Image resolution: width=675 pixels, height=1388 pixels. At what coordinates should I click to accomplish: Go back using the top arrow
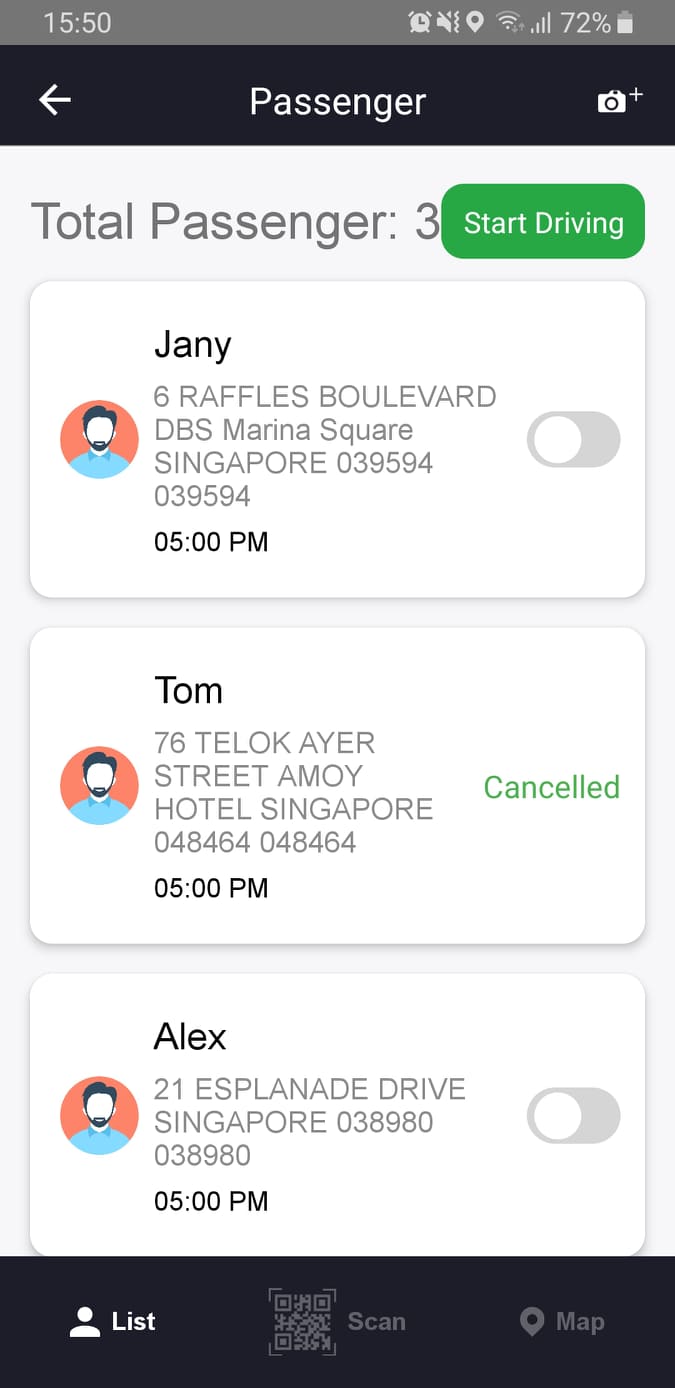[55, 100]
